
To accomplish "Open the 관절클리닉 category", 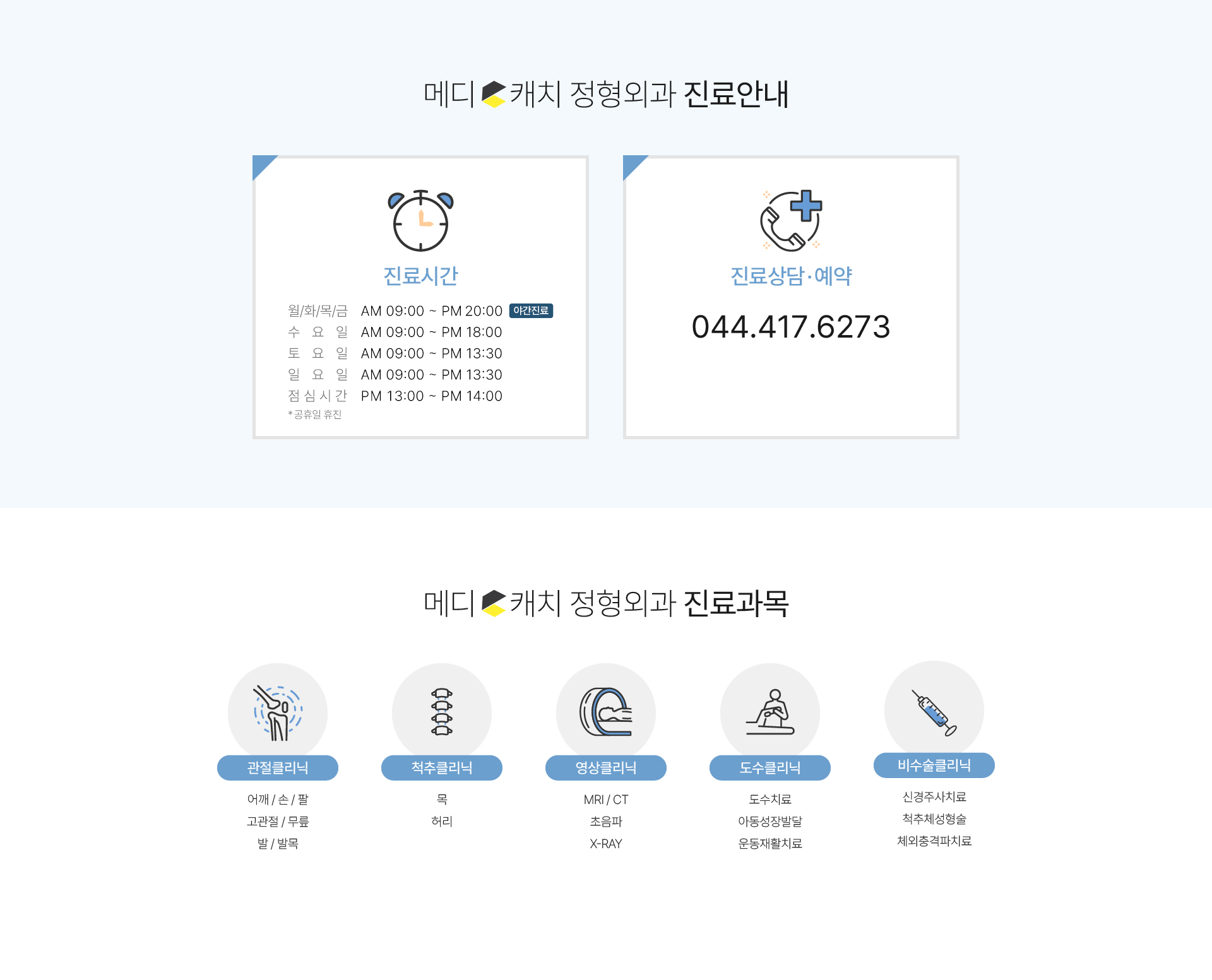I will 278,767.
